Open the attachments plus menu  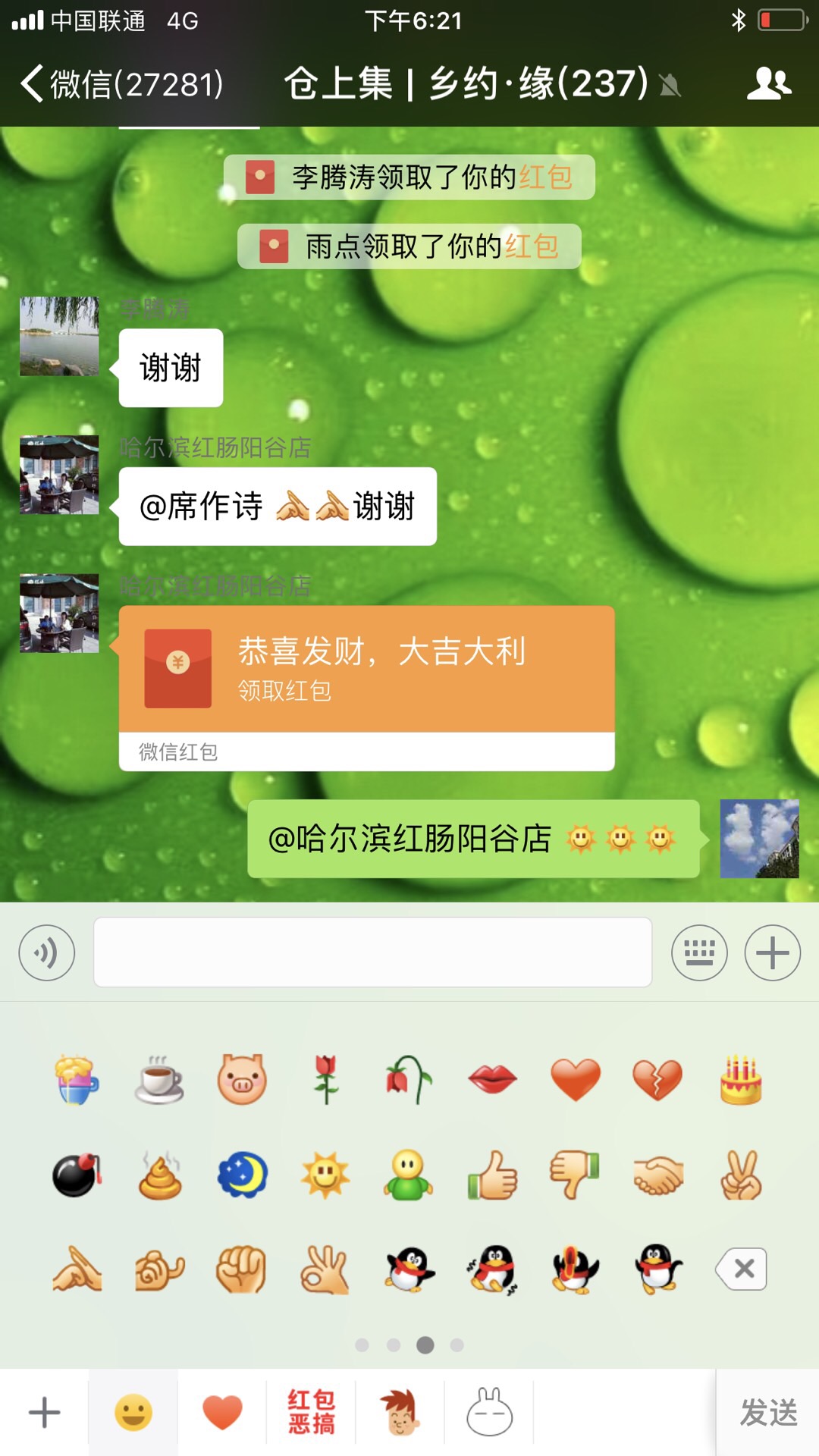point(772,953)
